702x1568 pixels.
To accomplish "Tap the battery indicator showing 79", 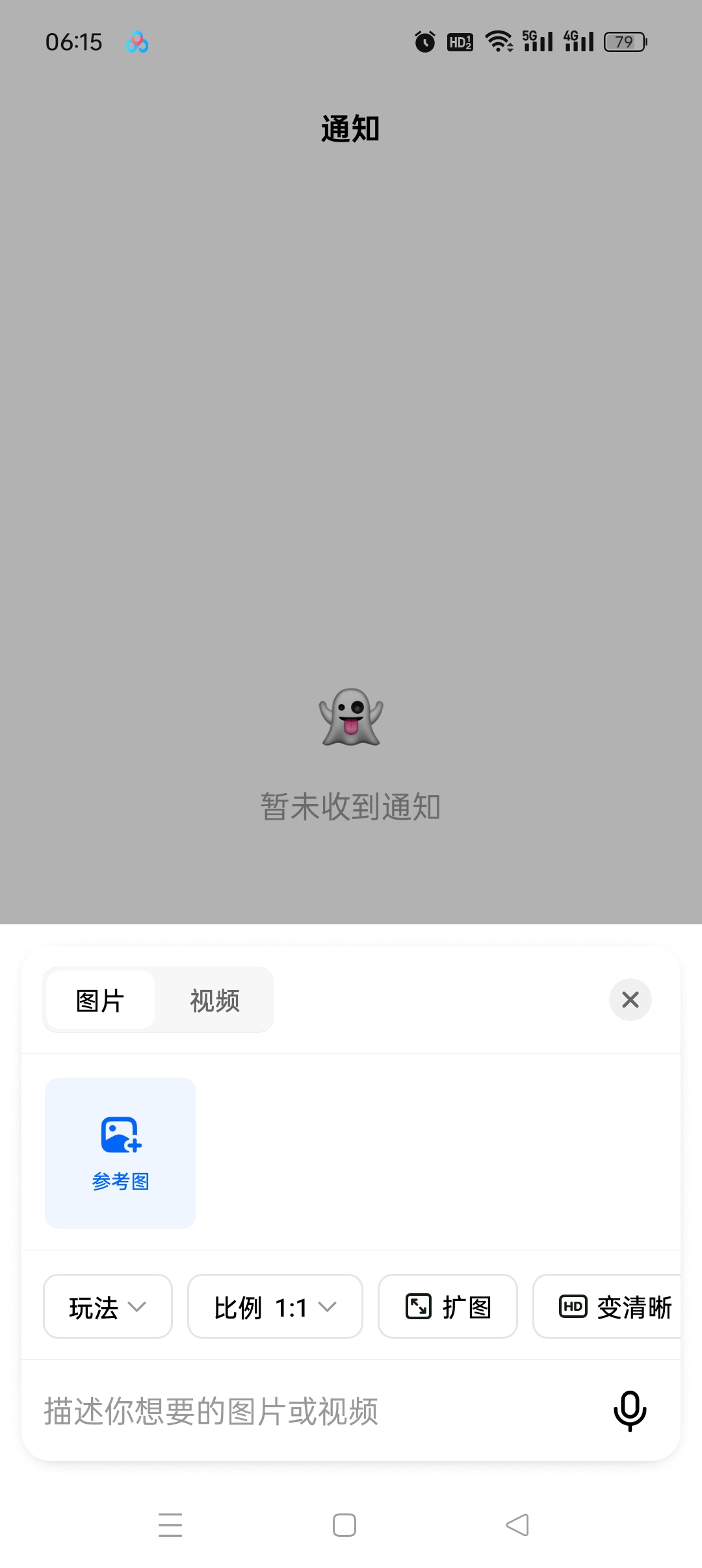I will [623, 40].
